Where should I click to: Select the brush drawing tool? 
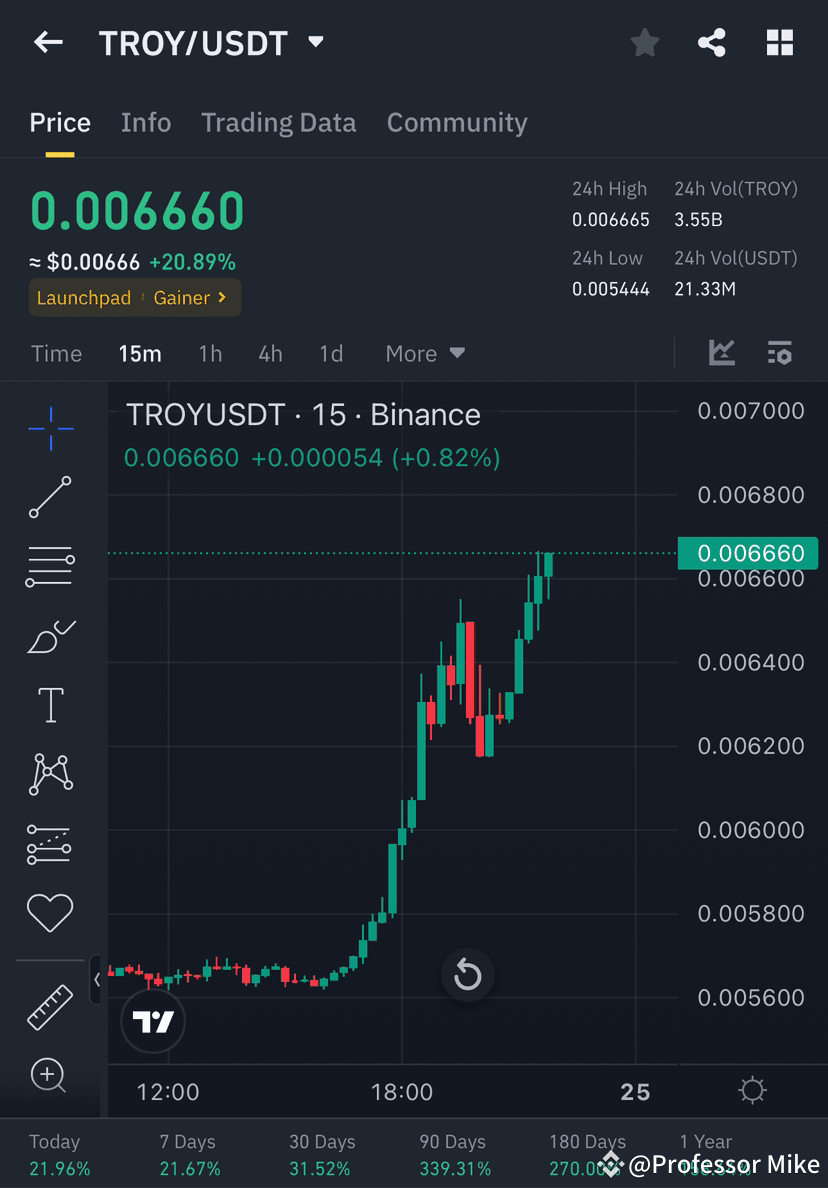click(50, 637)
